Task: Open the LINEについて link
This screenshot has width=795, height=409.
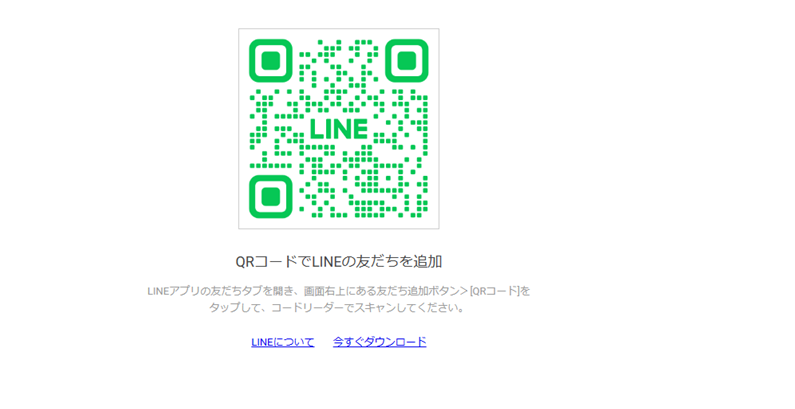Action: 283,342
